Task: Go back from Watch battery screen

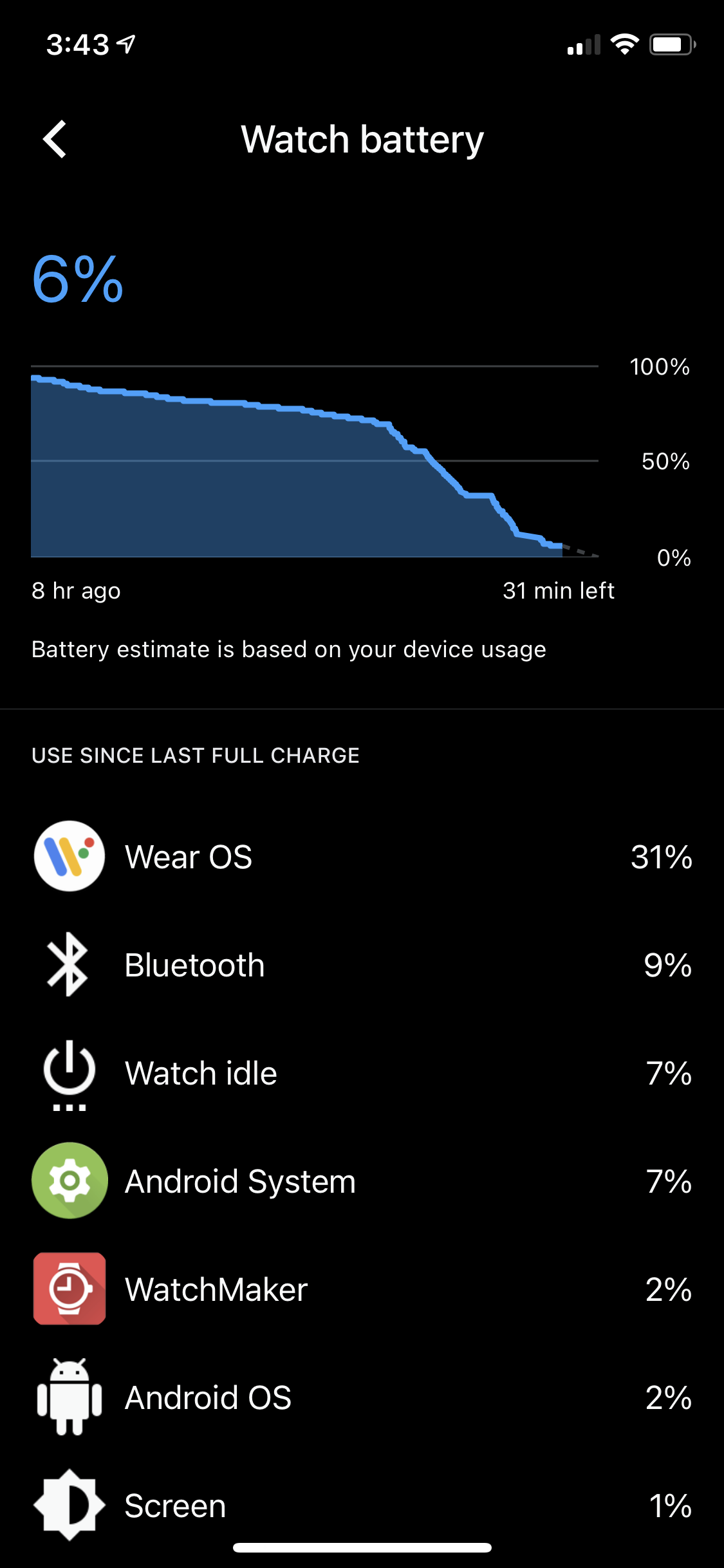Action: 55,139
